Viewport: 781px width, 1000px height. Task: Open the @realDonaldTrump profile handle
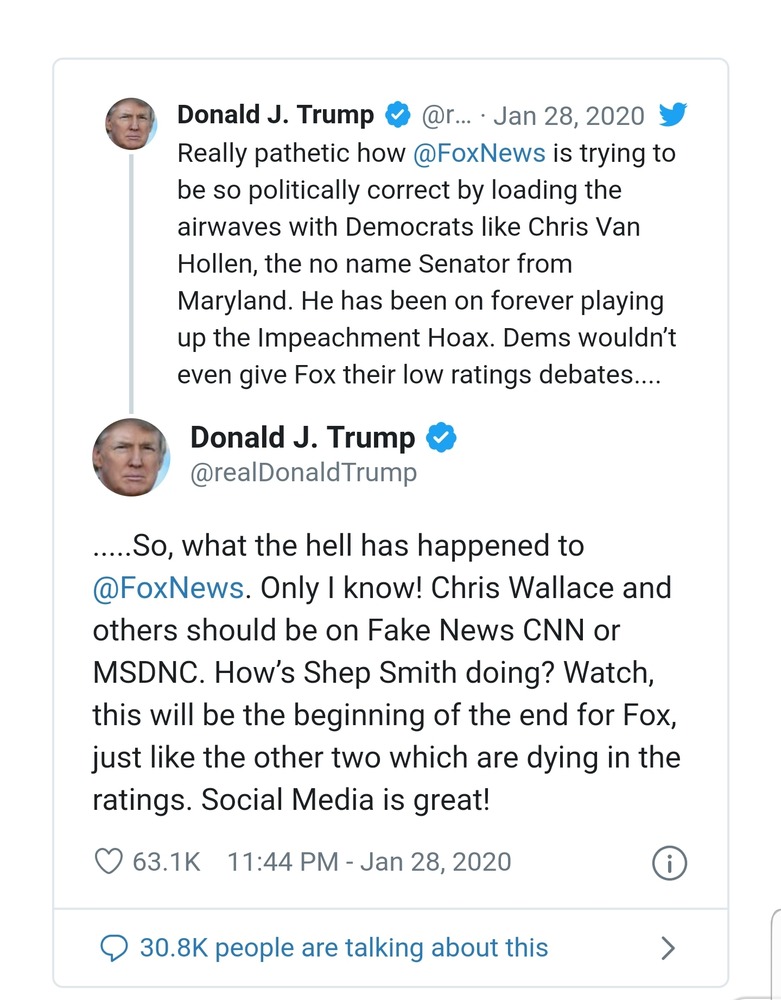(303, 472)
